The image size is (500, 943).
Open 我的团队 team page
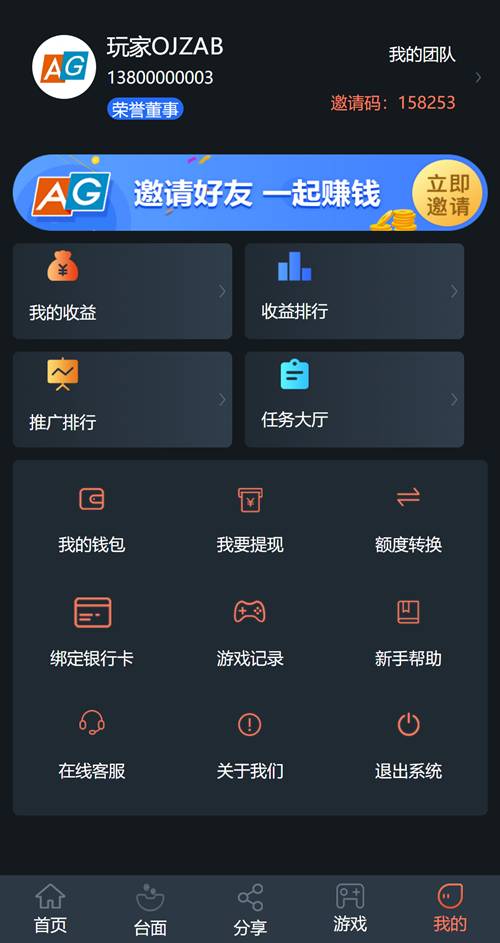[x=422, y=55]
